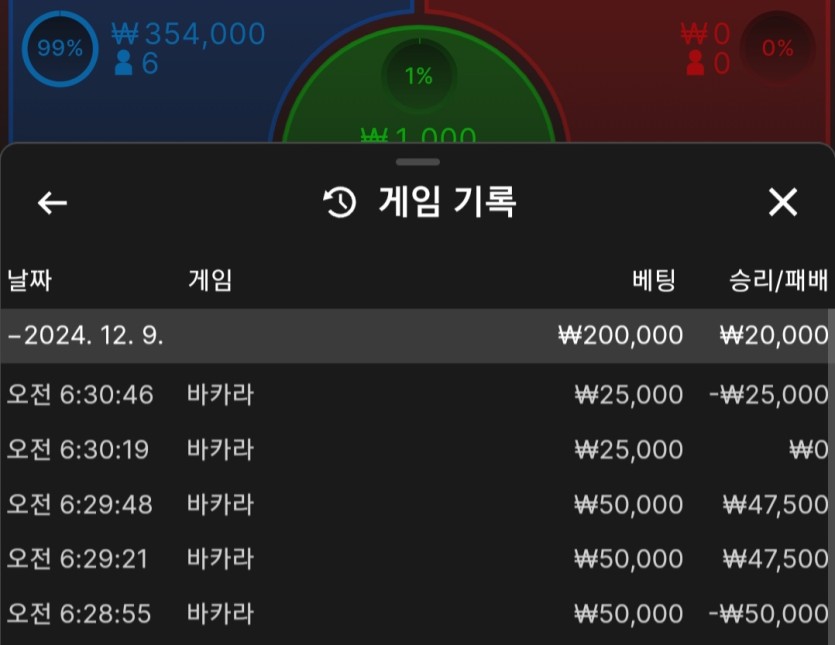Open the baccarat round at 6:30:19

[x=417, y=450]
